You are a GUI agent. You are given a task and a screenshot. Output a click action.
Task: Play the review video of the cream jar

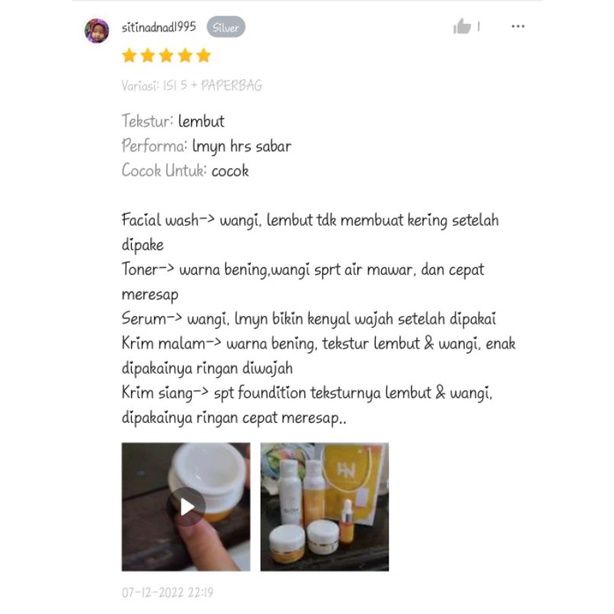coord(186,507)
